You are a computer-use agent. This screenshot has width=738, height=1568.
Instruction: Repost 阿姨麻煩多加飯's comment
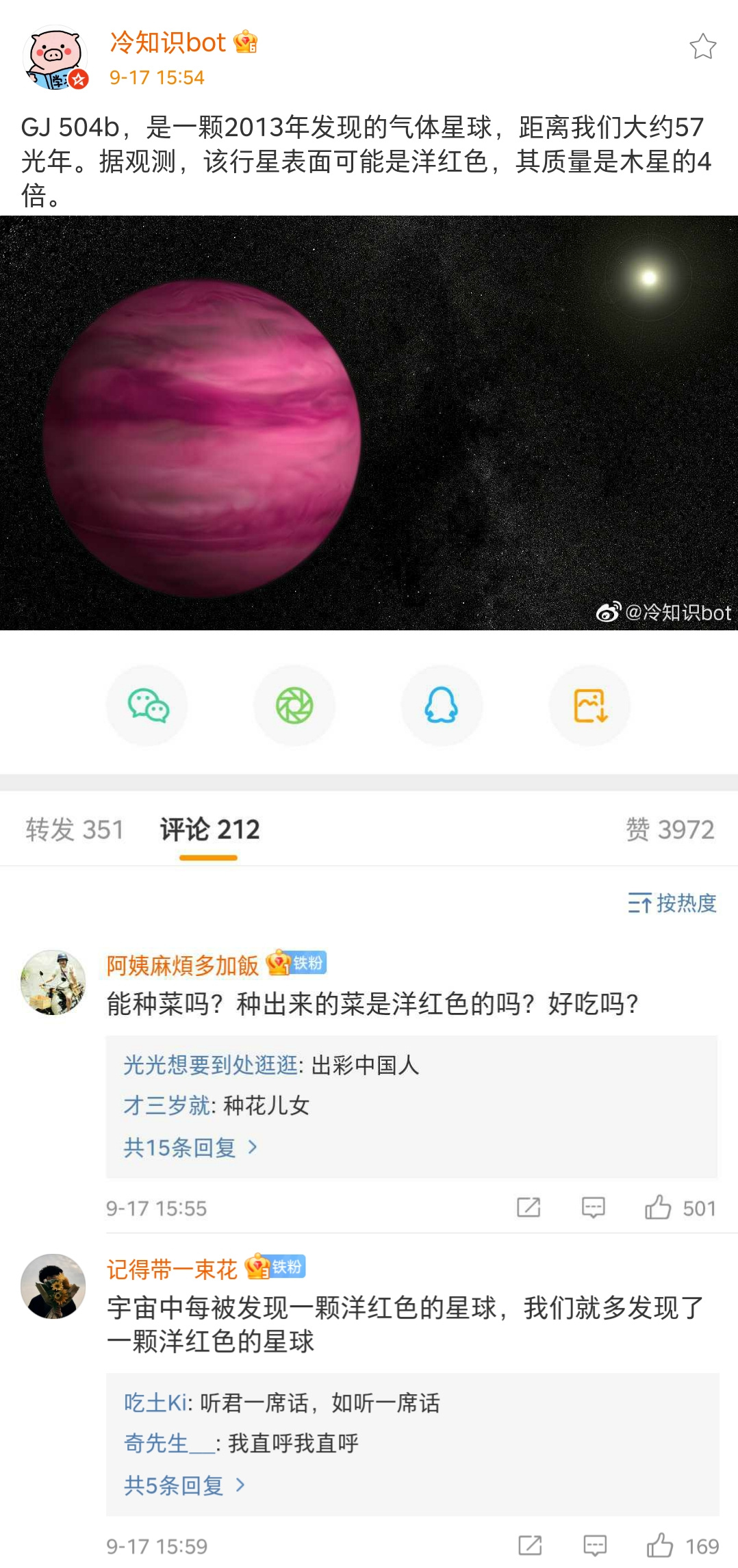point(529,1207)
